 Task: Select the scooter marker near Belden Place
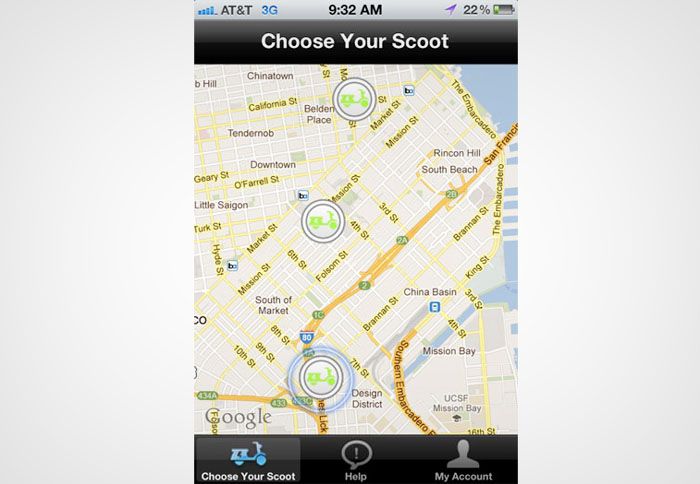(x=352, y=100)
